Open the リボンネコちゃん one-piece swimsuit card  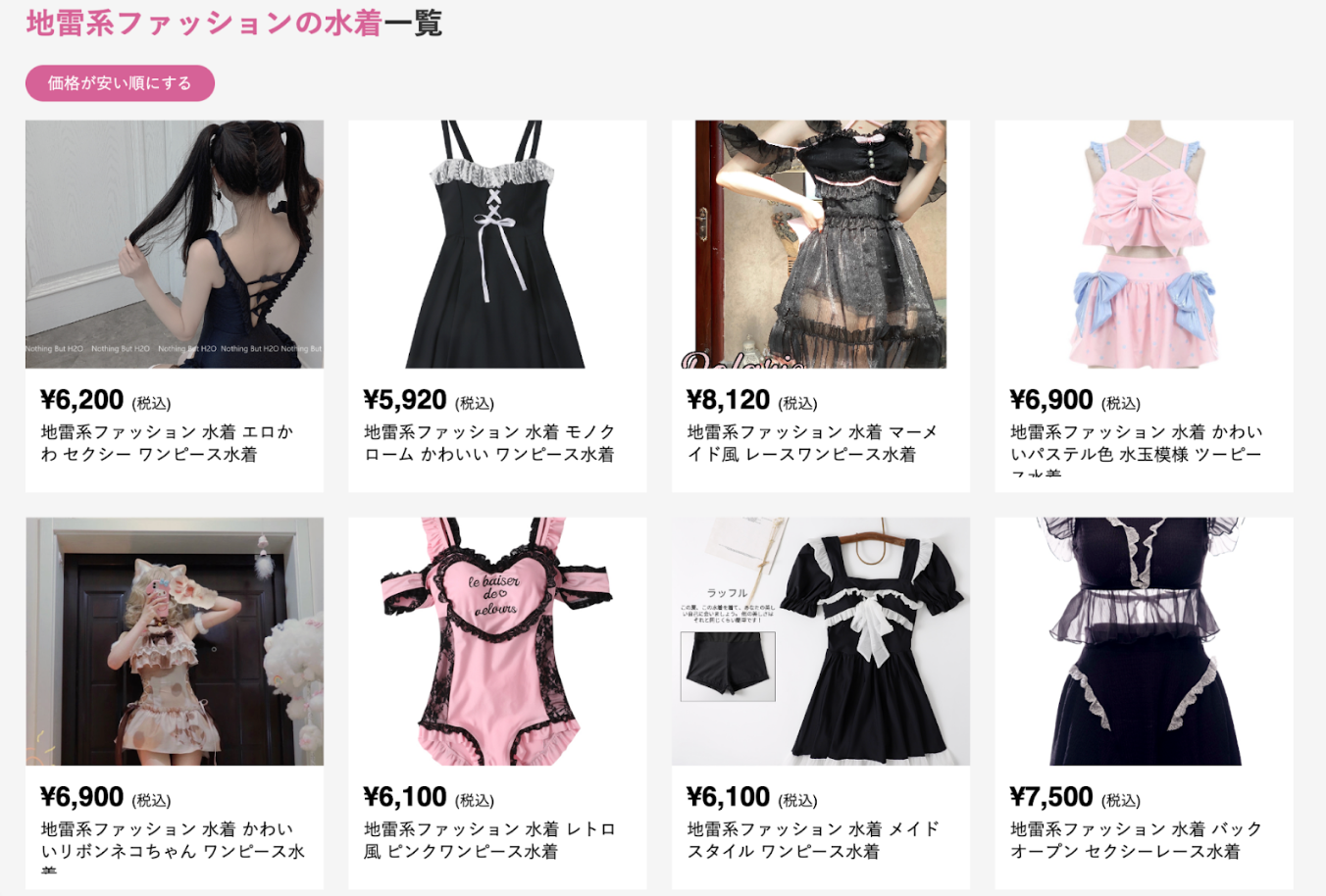click(x=175, y=703)
